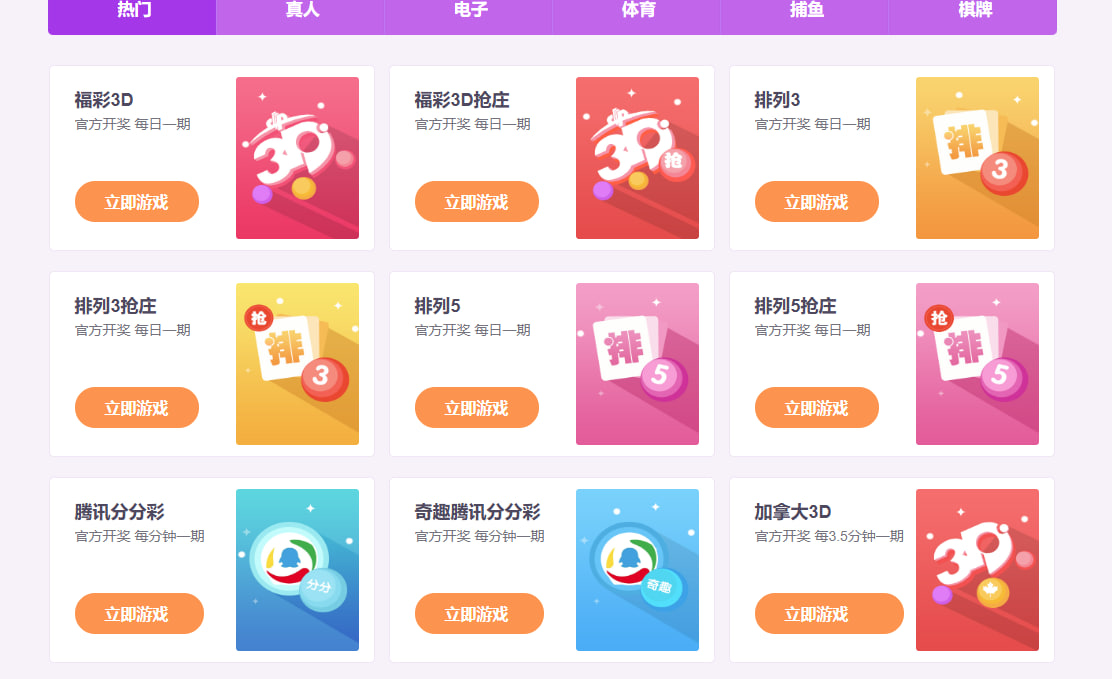Viewport: 1112px width, 679px height.
Task: Select the 腾讯分分彩 game image
Action: pos(297,570)
